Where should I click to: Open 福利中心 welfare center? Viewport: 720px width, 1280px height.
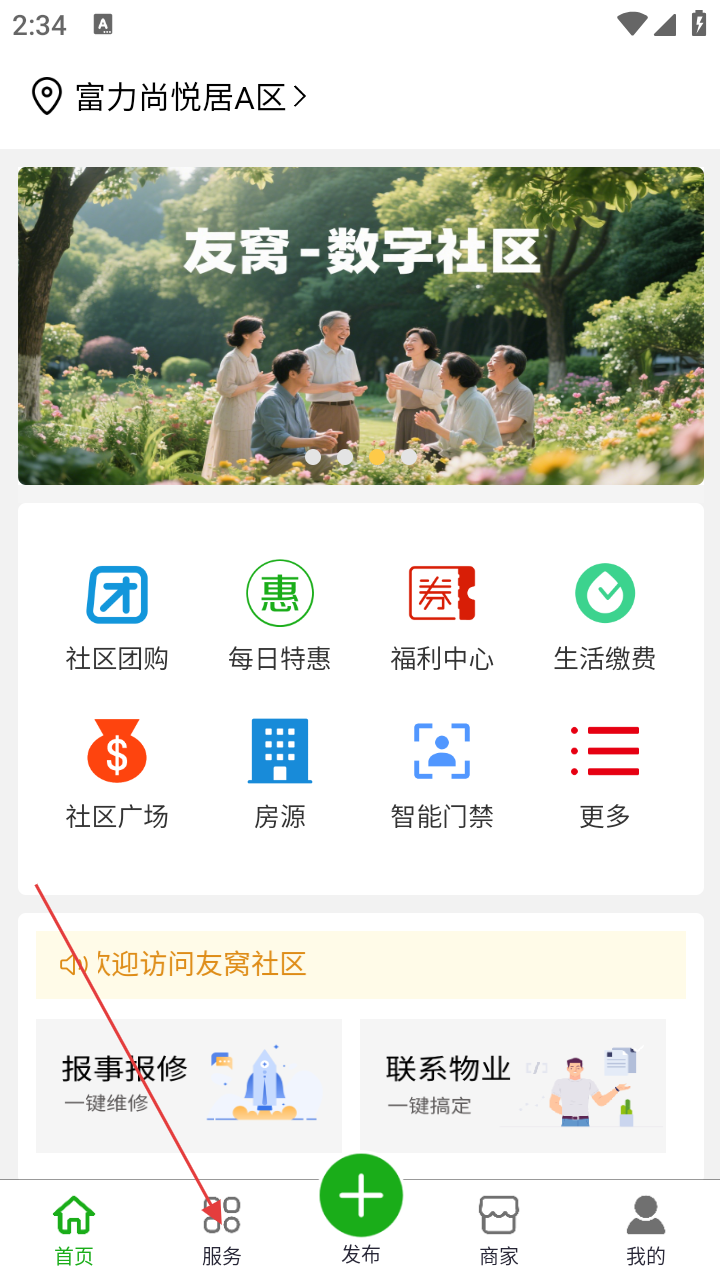click(x=442, y=617)
